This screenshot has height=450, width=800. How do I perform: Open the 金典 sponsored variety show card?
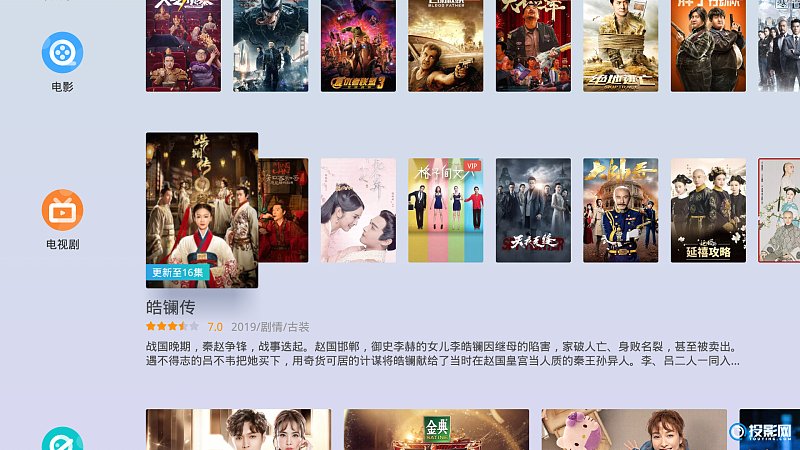435,430
